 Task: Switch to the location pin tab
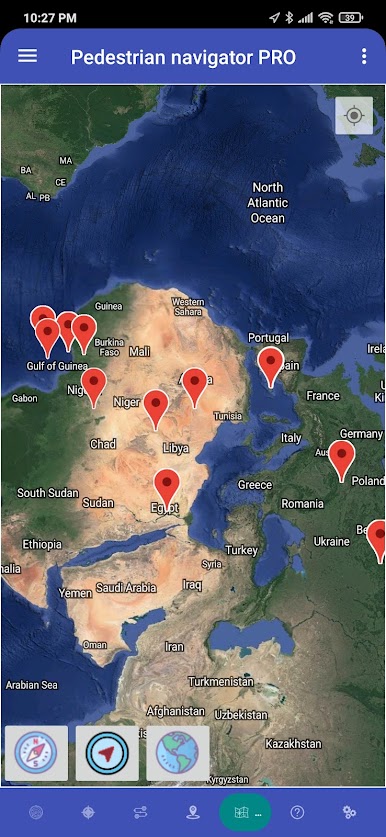coord(193,812)
